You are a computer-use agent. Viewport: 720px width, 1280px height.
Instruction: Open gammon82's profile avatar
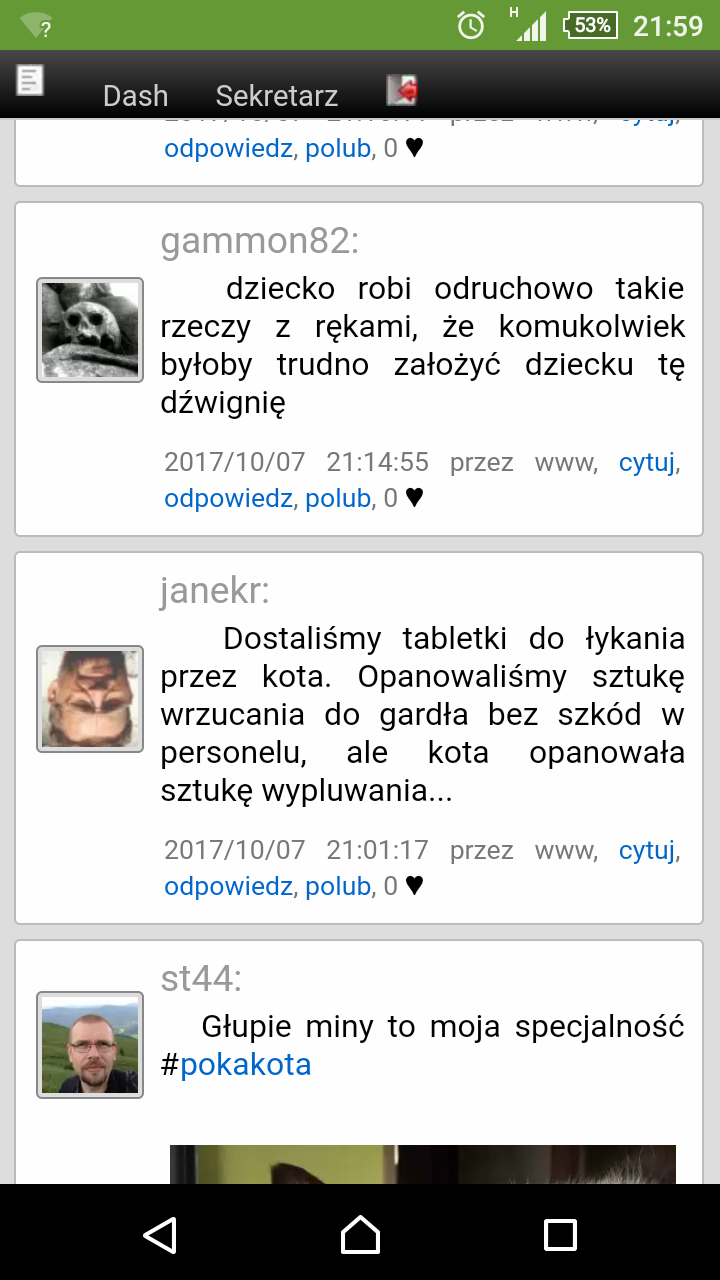point(90,330)
